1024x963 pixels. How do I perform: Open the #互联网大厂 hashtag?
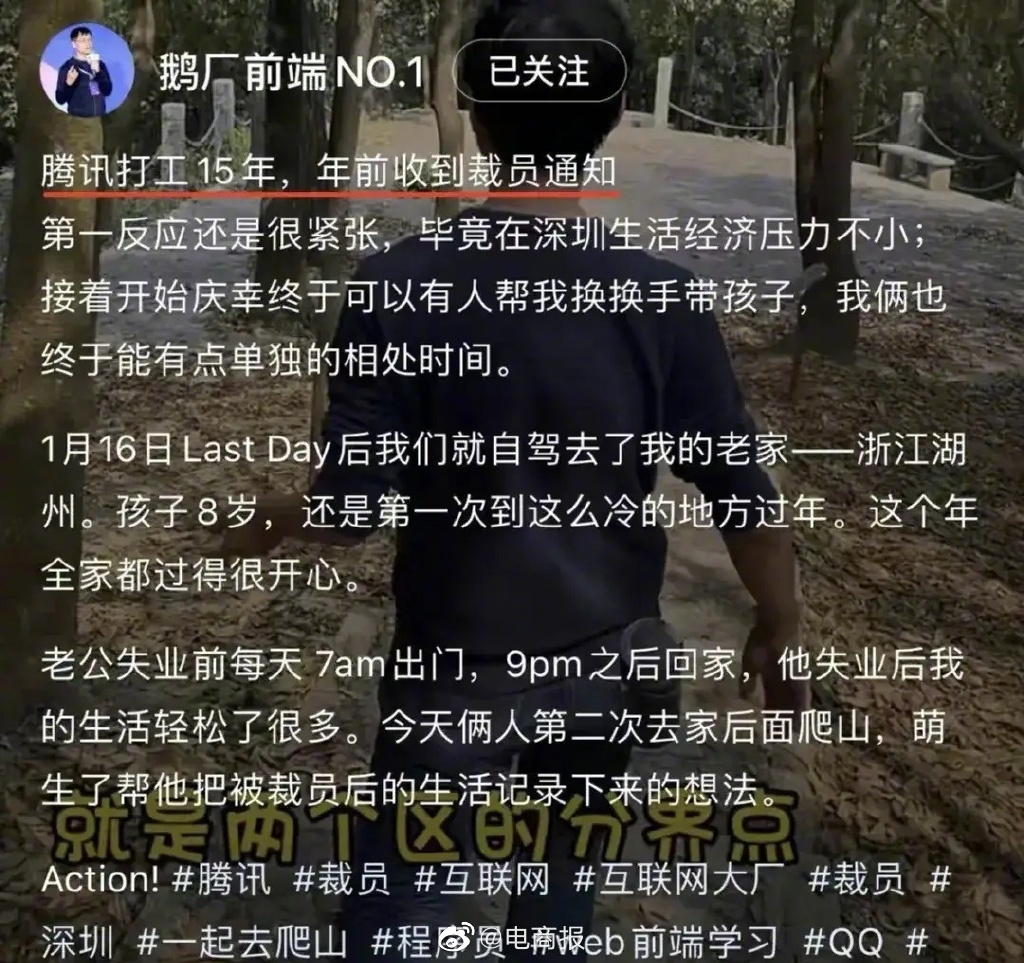point(680,880)
